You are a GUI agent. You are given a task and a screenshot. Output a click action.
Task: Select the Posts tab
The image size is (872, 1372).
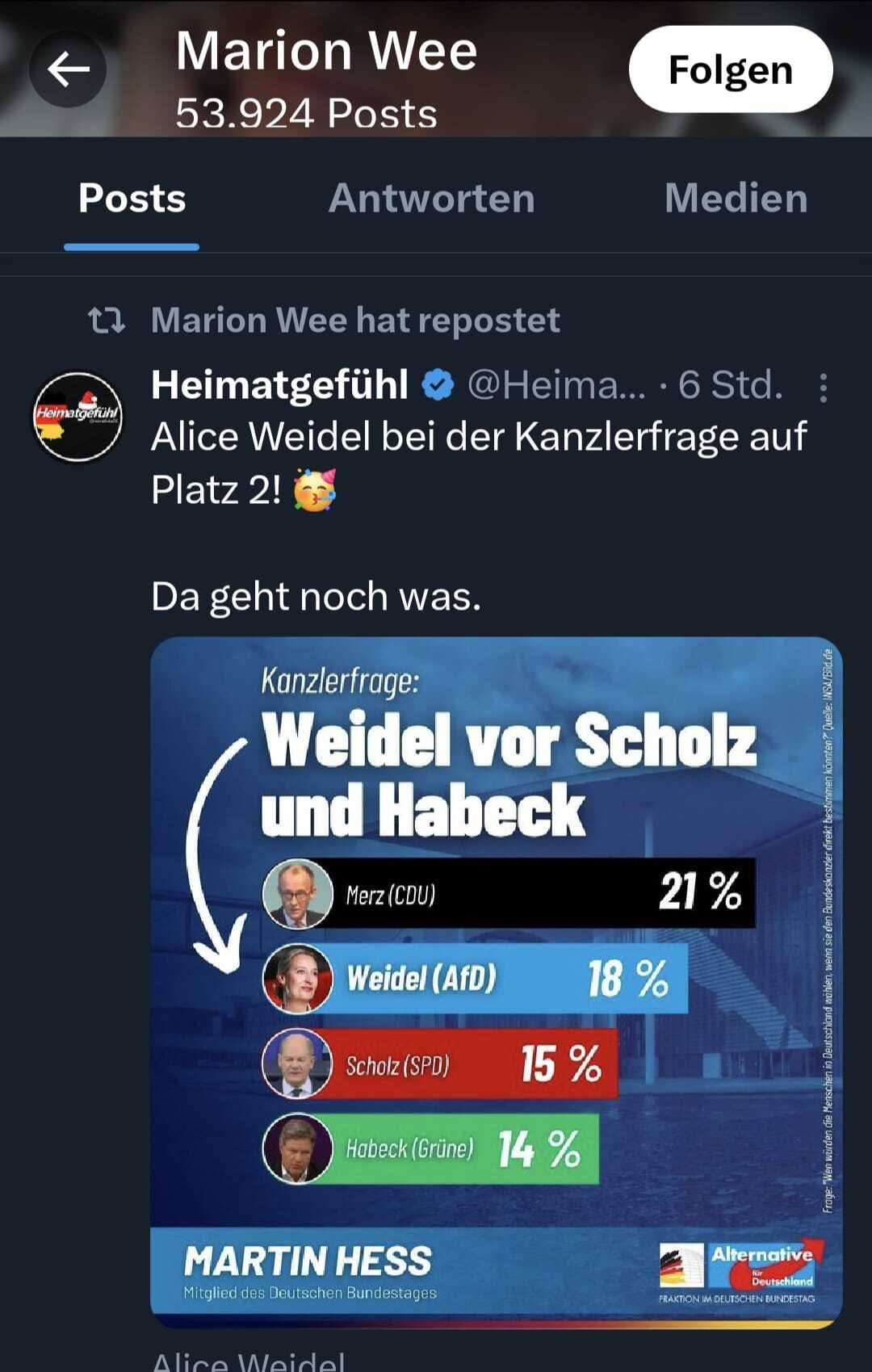click(x=132, y=199)
